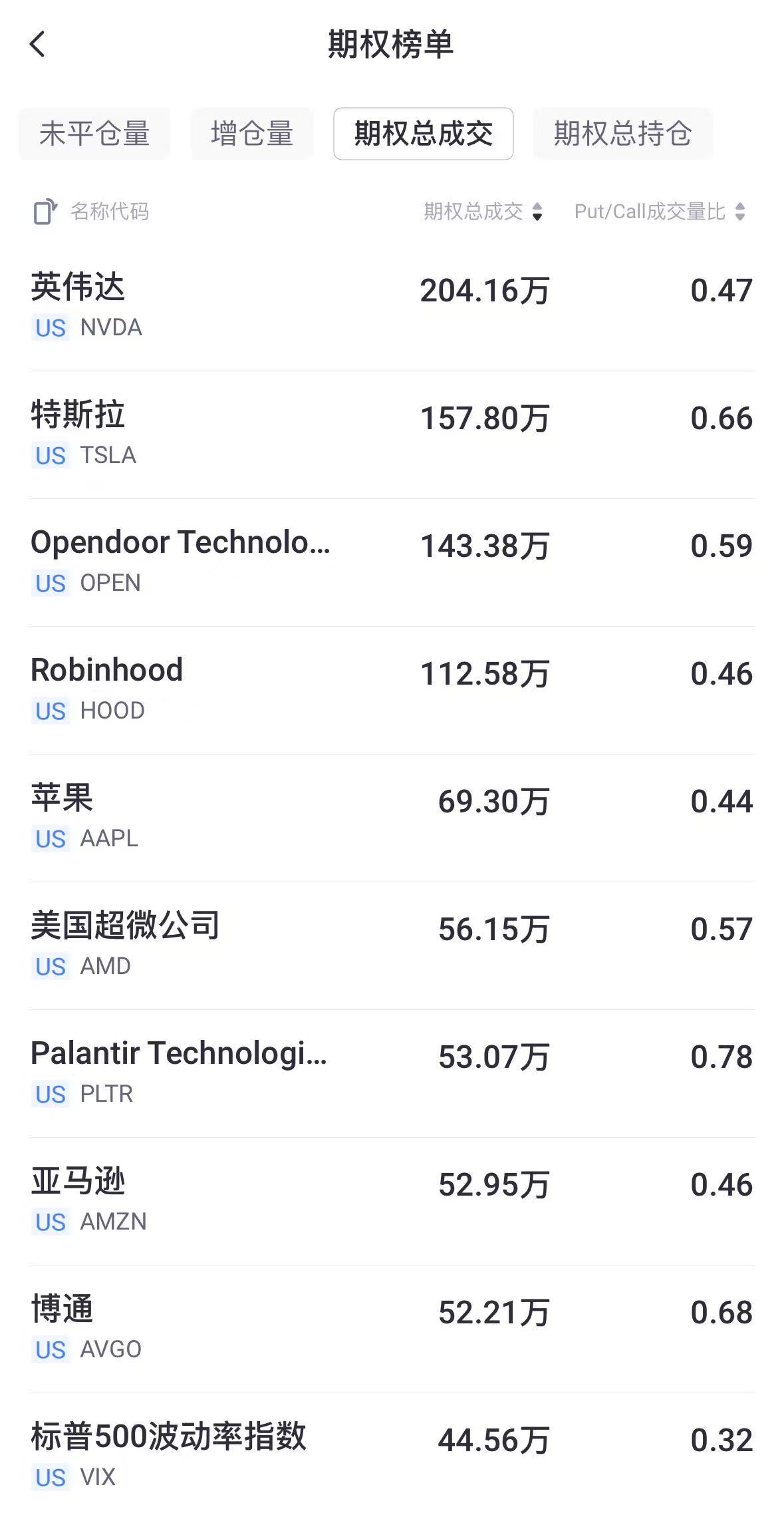Select the 期权总成交 tab
This screenshot has width=784, height=1515.
coord(424,134)
